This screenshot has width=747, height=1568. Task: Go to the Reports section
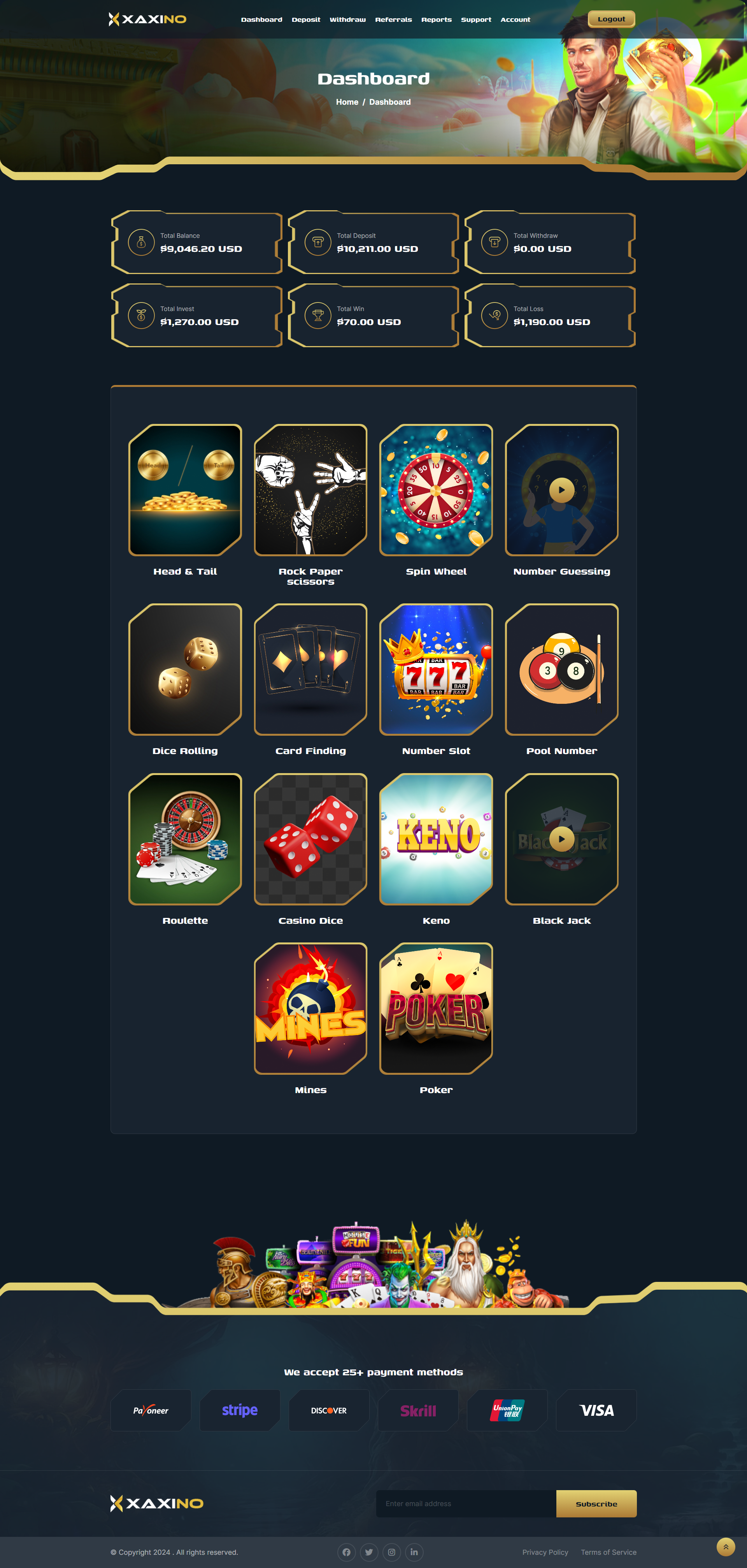pos(436,19)
